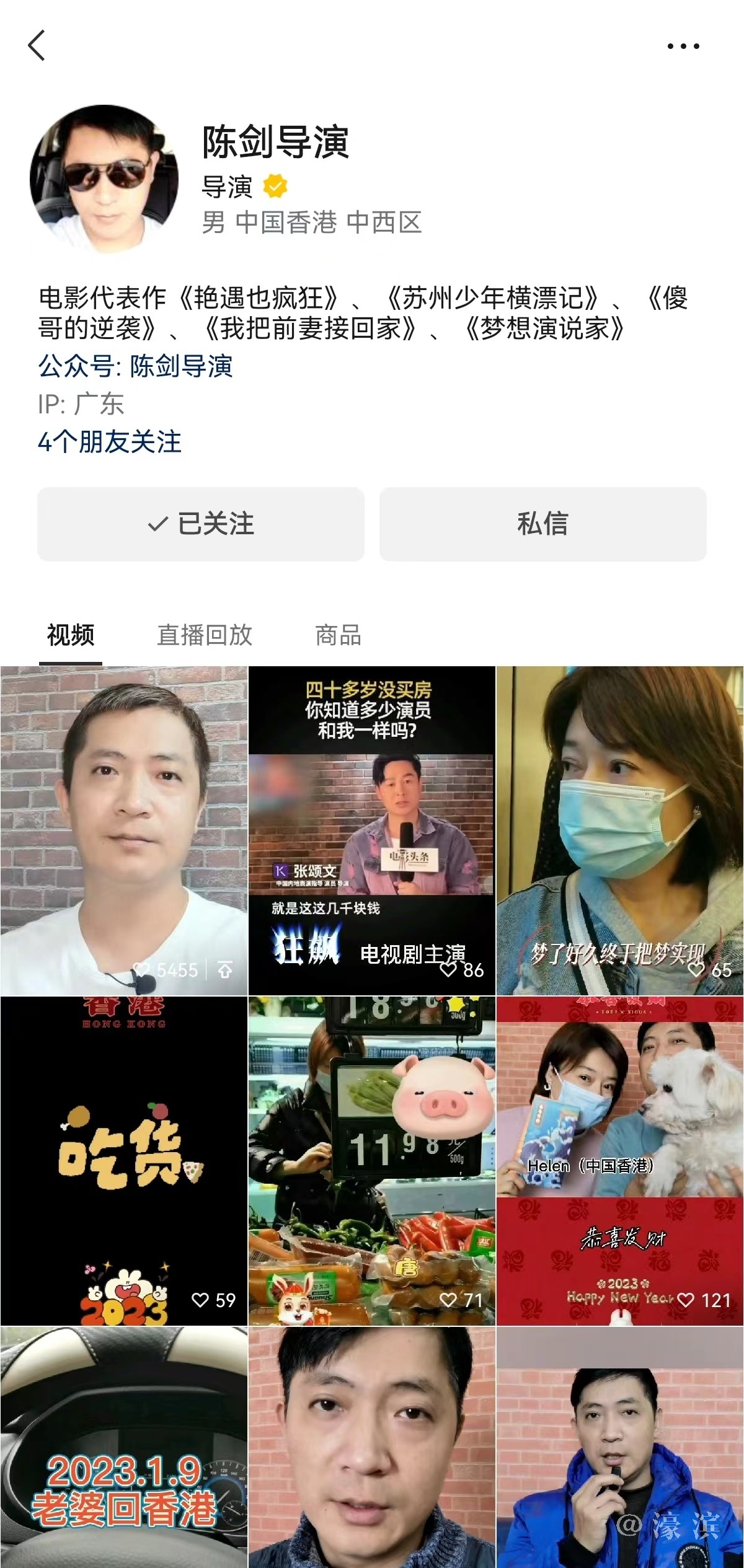
Task: Open the three-dot overflow menu
Action: pyautogui.click(x=683, y=46)
